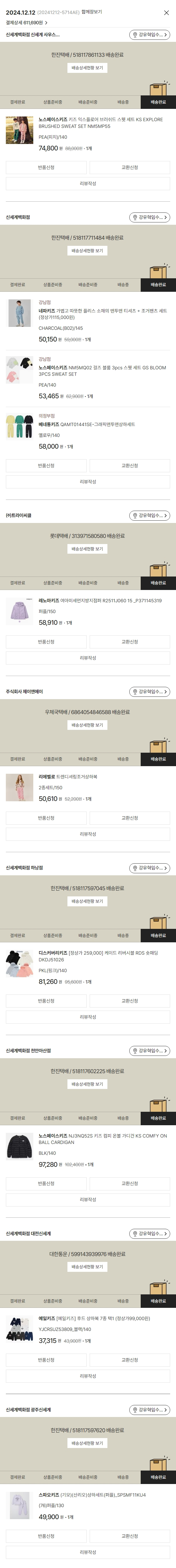Request 반품신청 for 노스페이스키즈 컴피 온볼 가디건
Viewport: 176px width, 1568px height.
coord(46,1183)
